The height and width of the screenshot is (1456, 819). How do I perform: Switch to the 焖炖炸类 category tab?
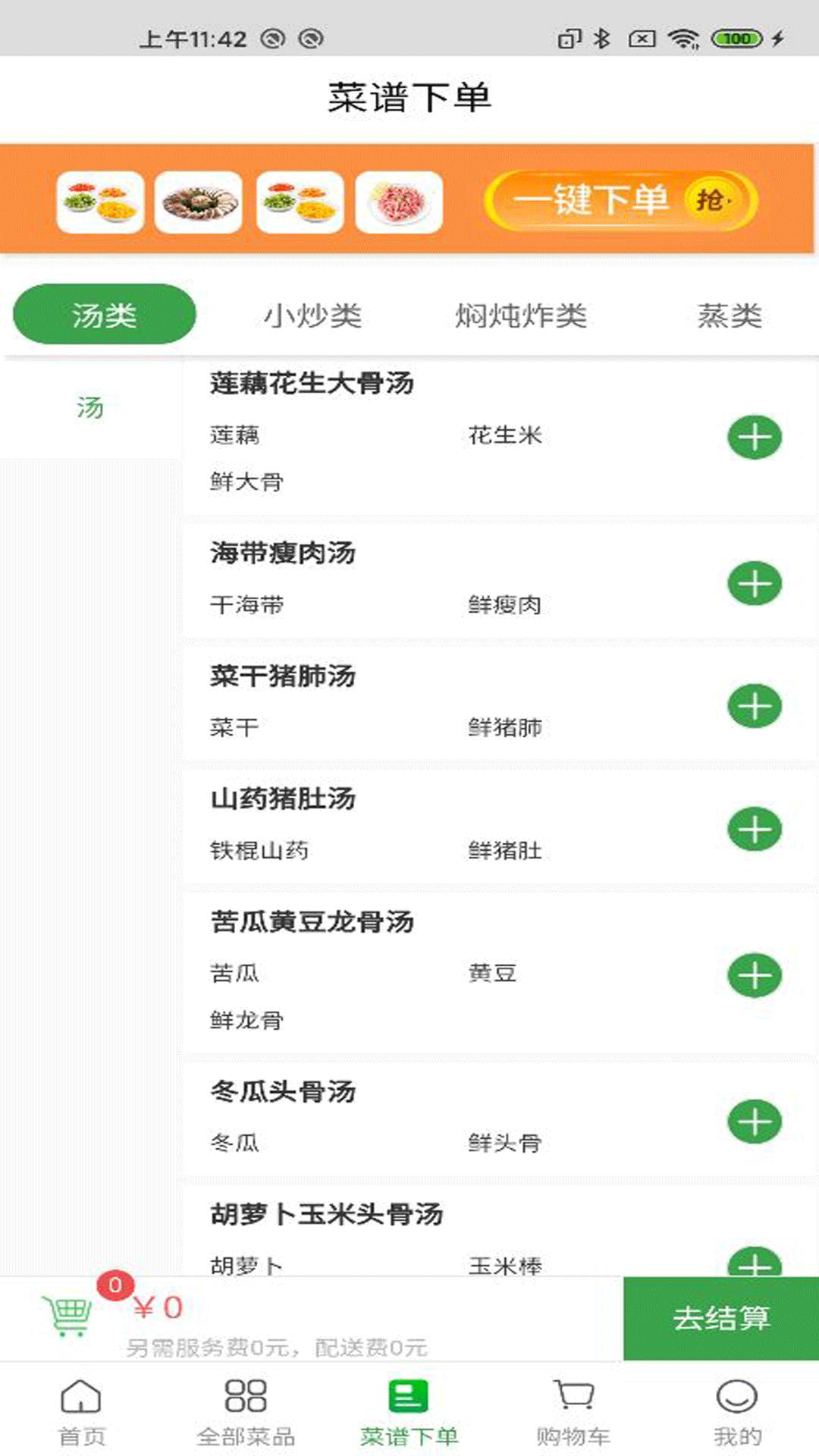click(x=521, y=315)
